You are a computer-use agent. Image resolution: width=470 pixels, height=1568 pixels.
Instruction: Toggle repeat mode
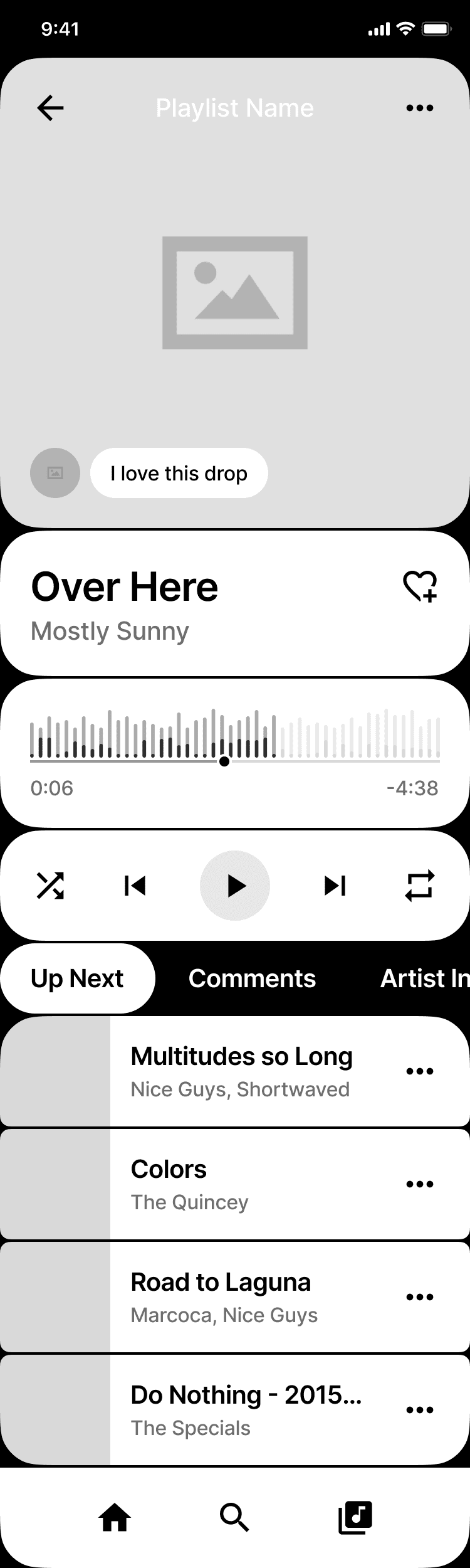419,886
